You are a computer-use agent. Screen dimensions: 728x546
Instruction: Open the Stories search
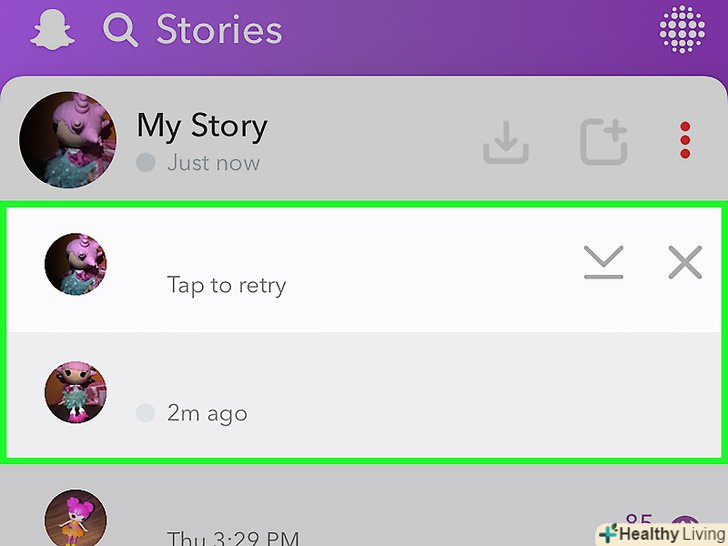click(x=121, y=31)
